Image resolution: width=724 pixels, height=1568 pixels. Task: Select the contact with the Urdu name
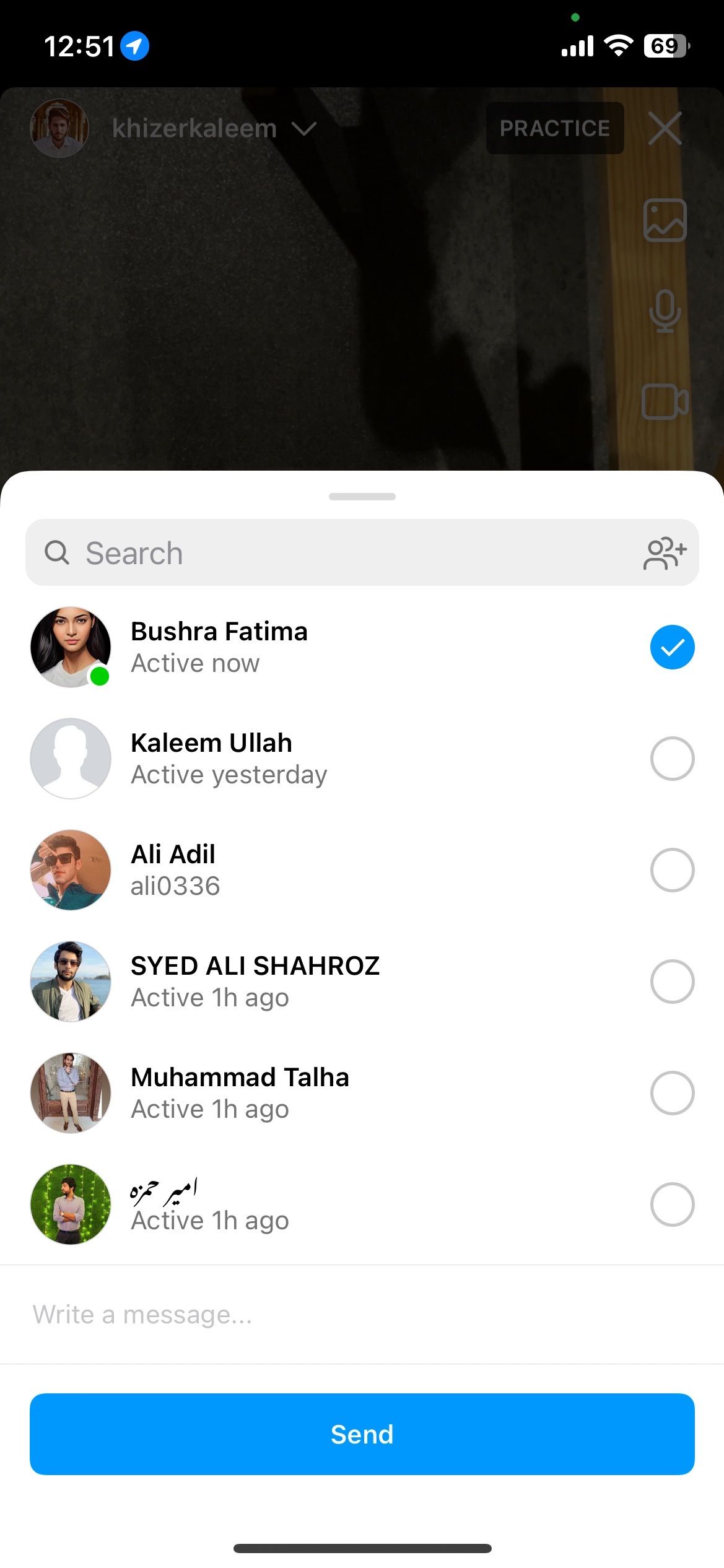[x=672, y=1204]
